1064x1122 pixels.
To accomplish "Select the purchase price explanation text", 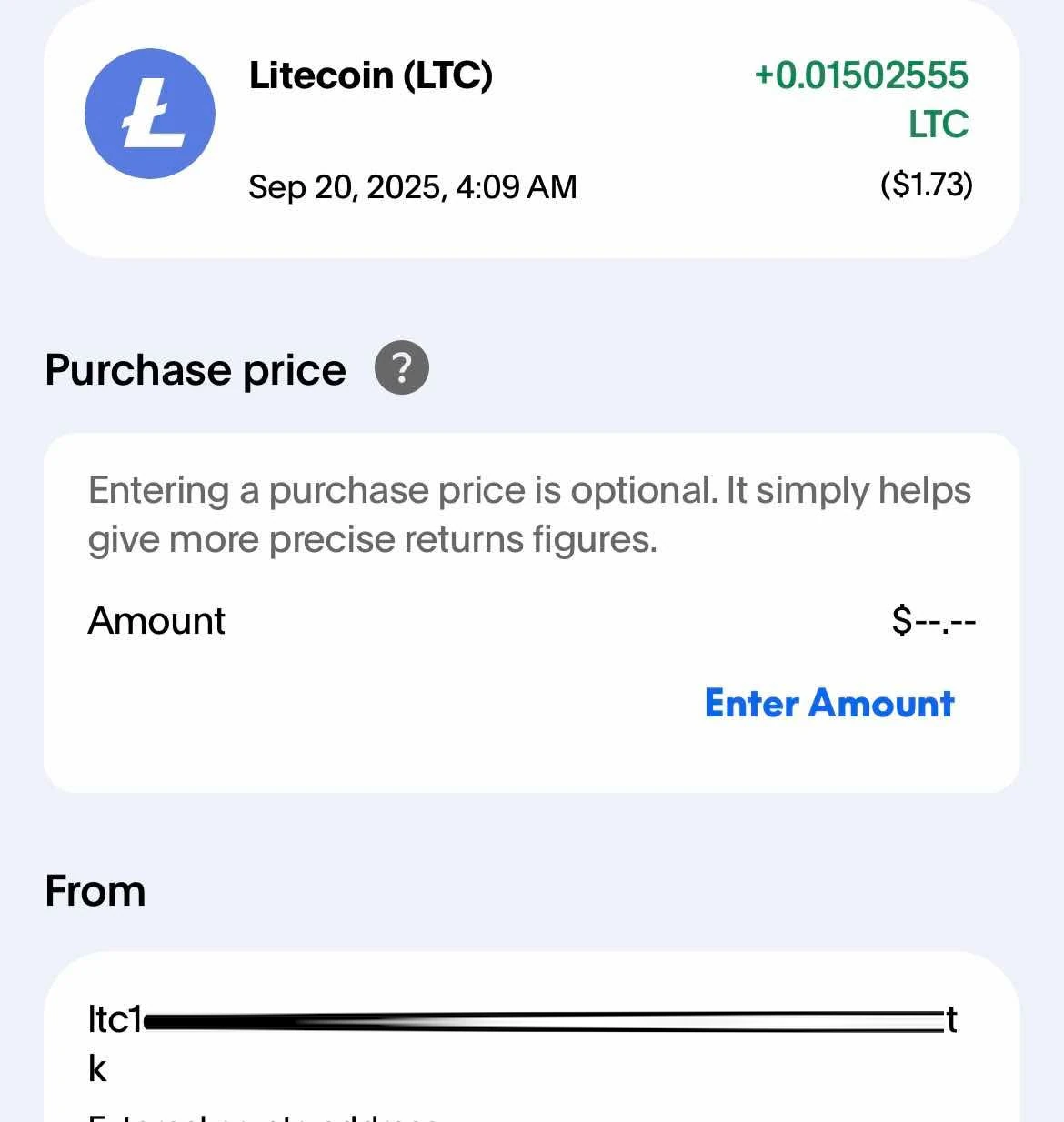I will pos(529,514).
